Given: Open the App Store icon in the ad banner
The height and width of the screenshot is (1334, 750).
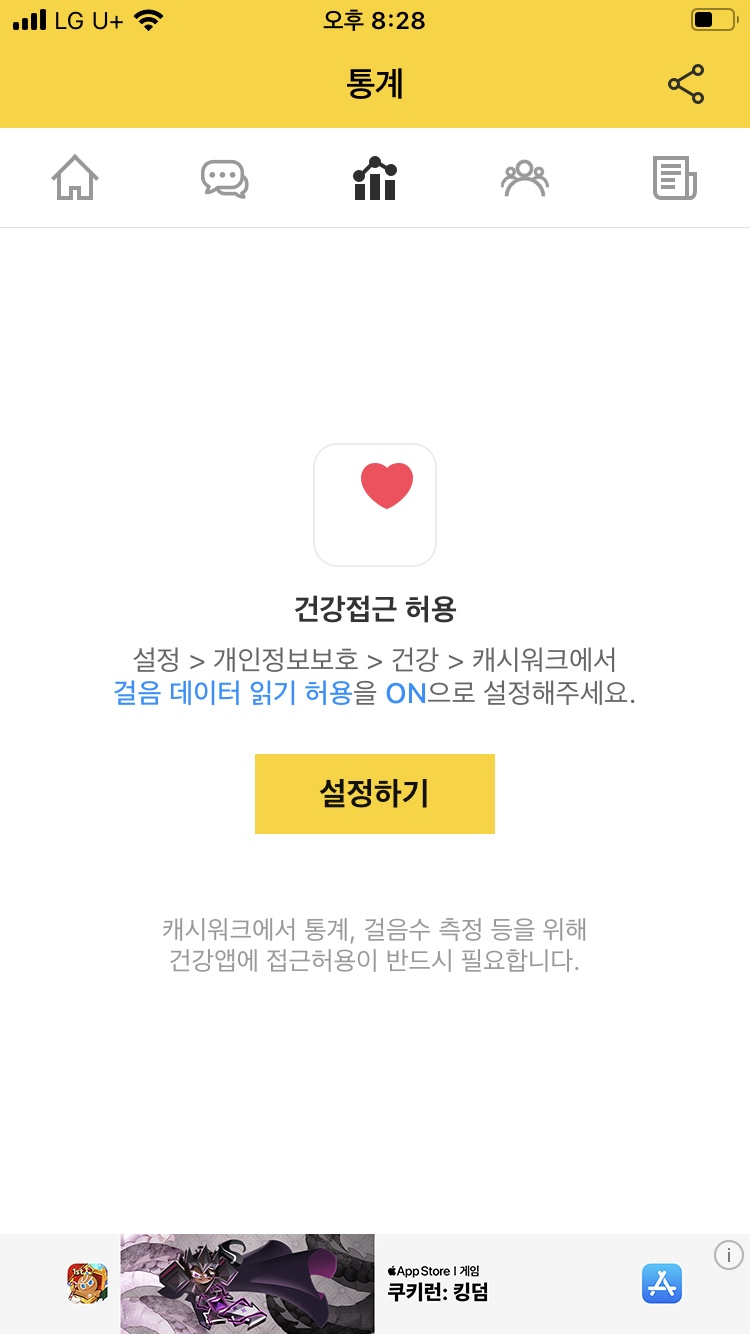Looking at the screenshot, I should pyautogui.click(x=661, y=1284).
